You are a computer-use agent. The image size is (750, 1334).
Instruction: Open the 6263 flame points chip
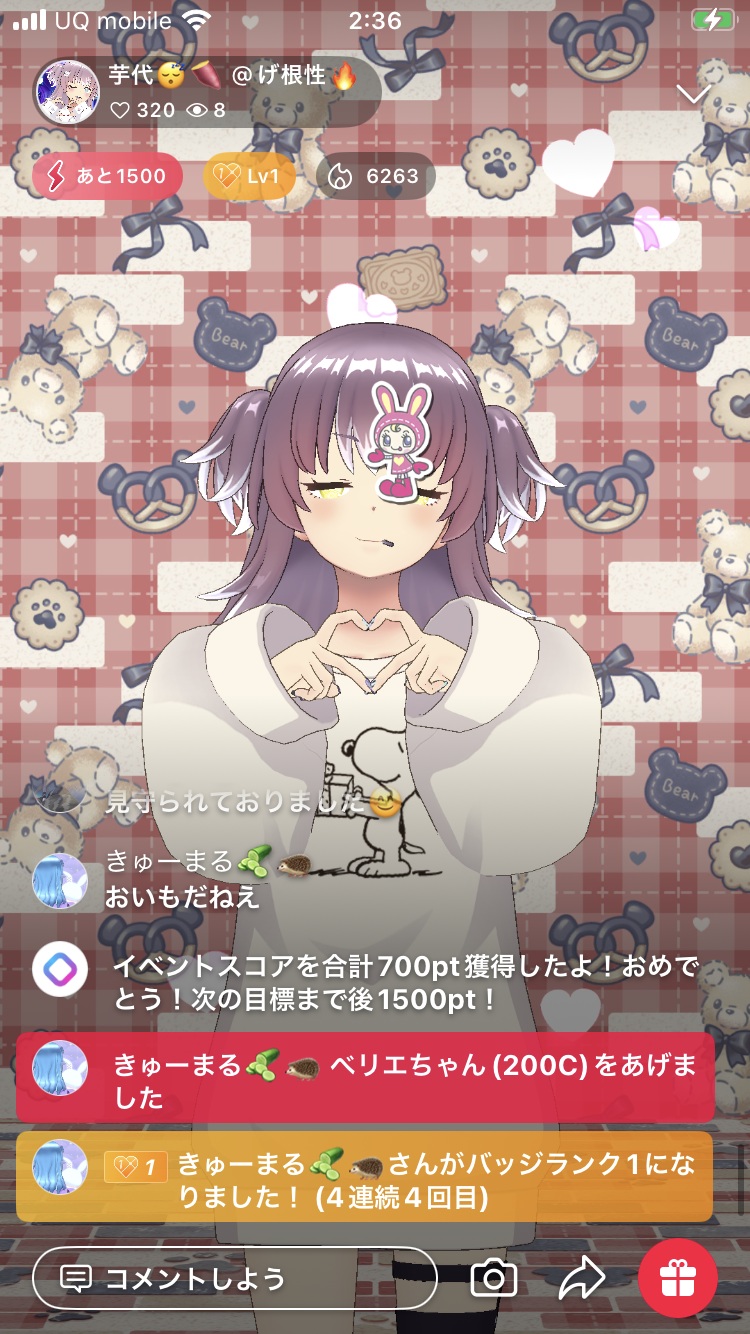pyautogui.click(x=375, y=178)
